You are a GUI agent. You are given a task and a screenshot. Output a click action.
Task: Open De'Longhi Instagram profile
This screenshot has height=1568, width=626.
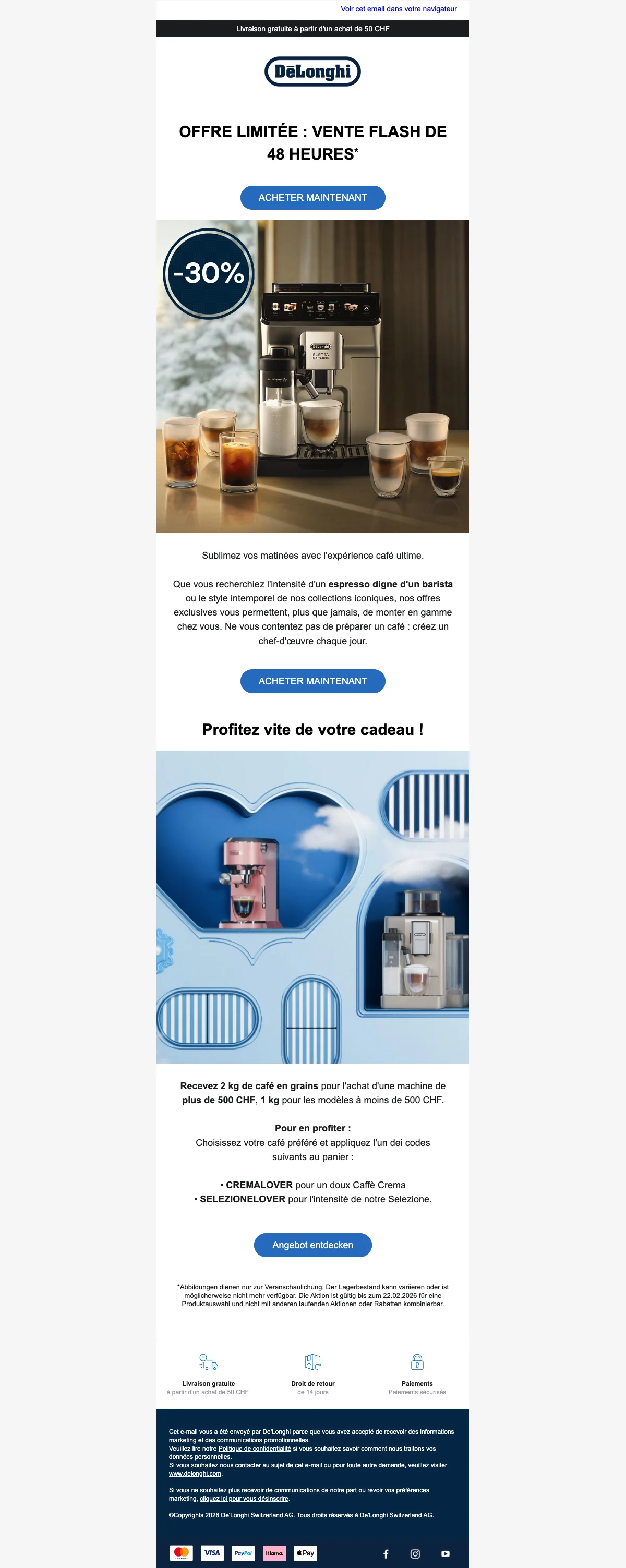(x=415, y=1553)
